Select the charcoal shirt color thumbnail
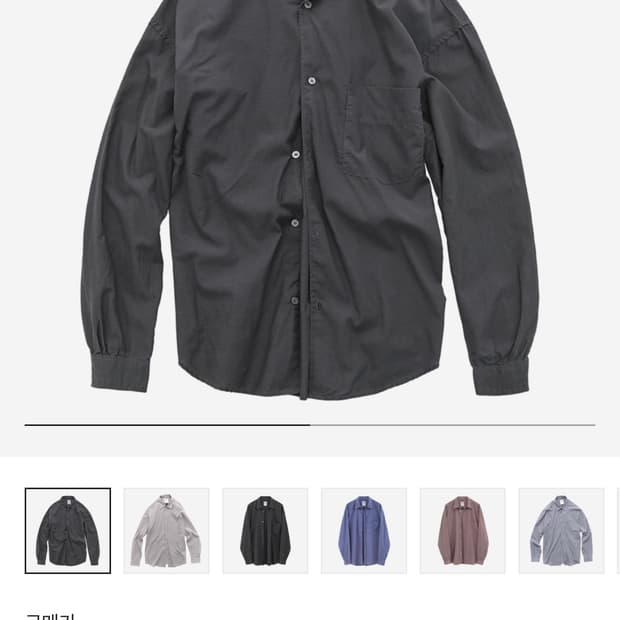 tap(68, 531)
